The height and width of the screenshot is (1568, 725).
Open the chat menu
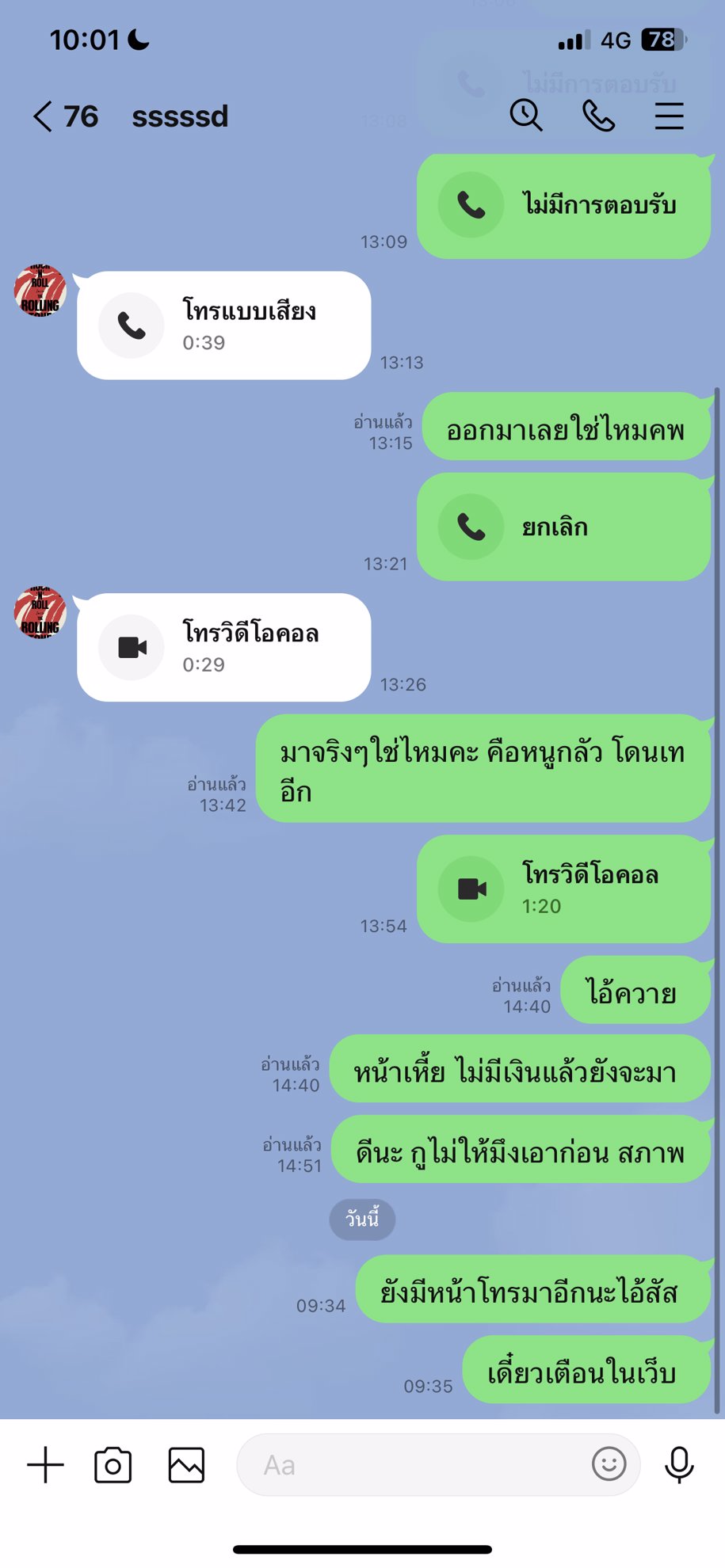coord(669,116)
